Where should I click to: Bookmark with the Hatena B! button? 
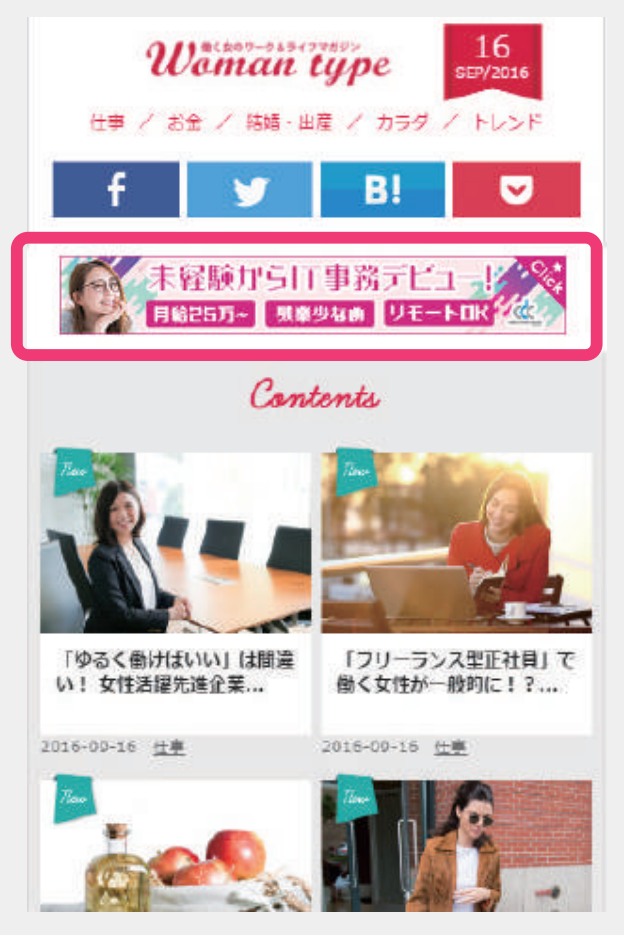pyautogui.click(x=382, y=190)
